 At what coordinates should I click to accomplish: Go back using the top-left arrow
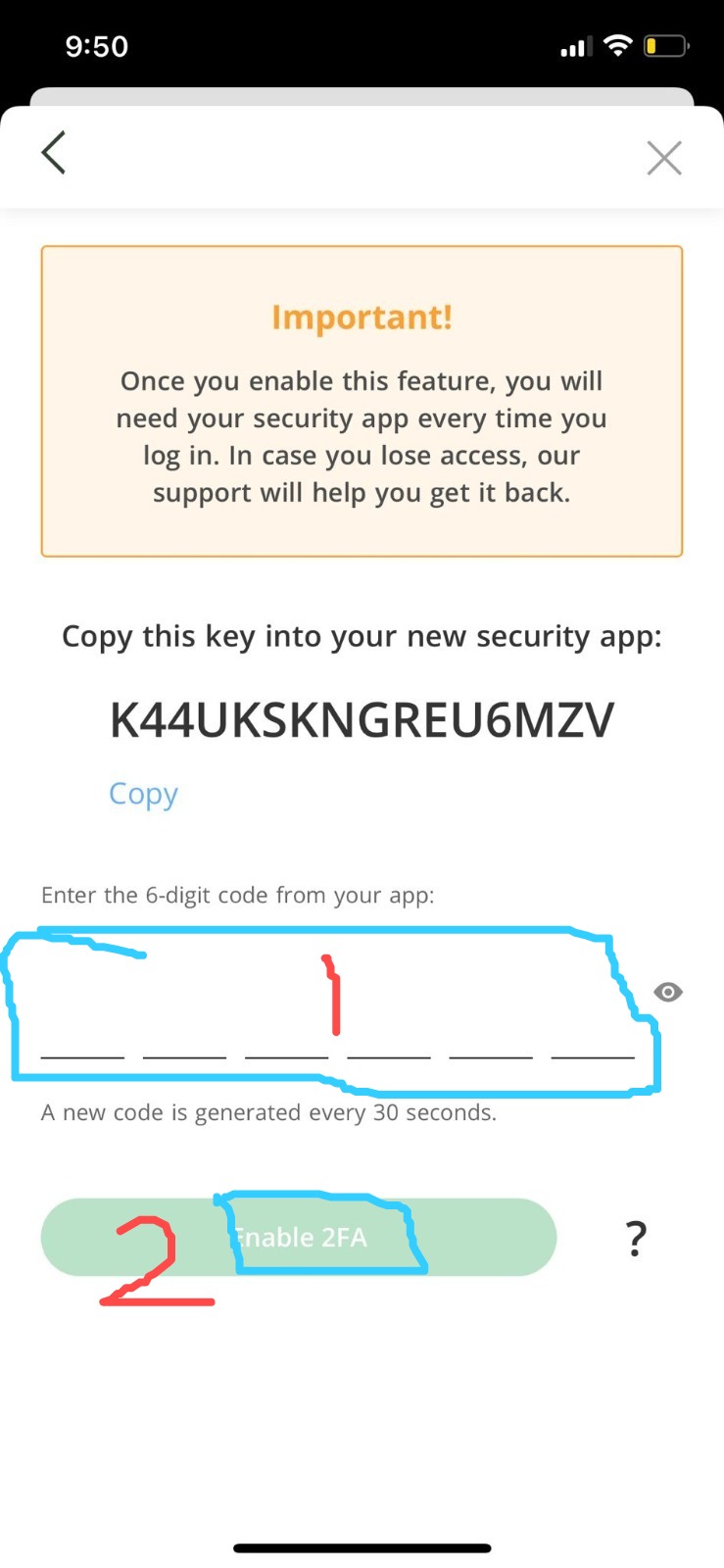[54, 154]
